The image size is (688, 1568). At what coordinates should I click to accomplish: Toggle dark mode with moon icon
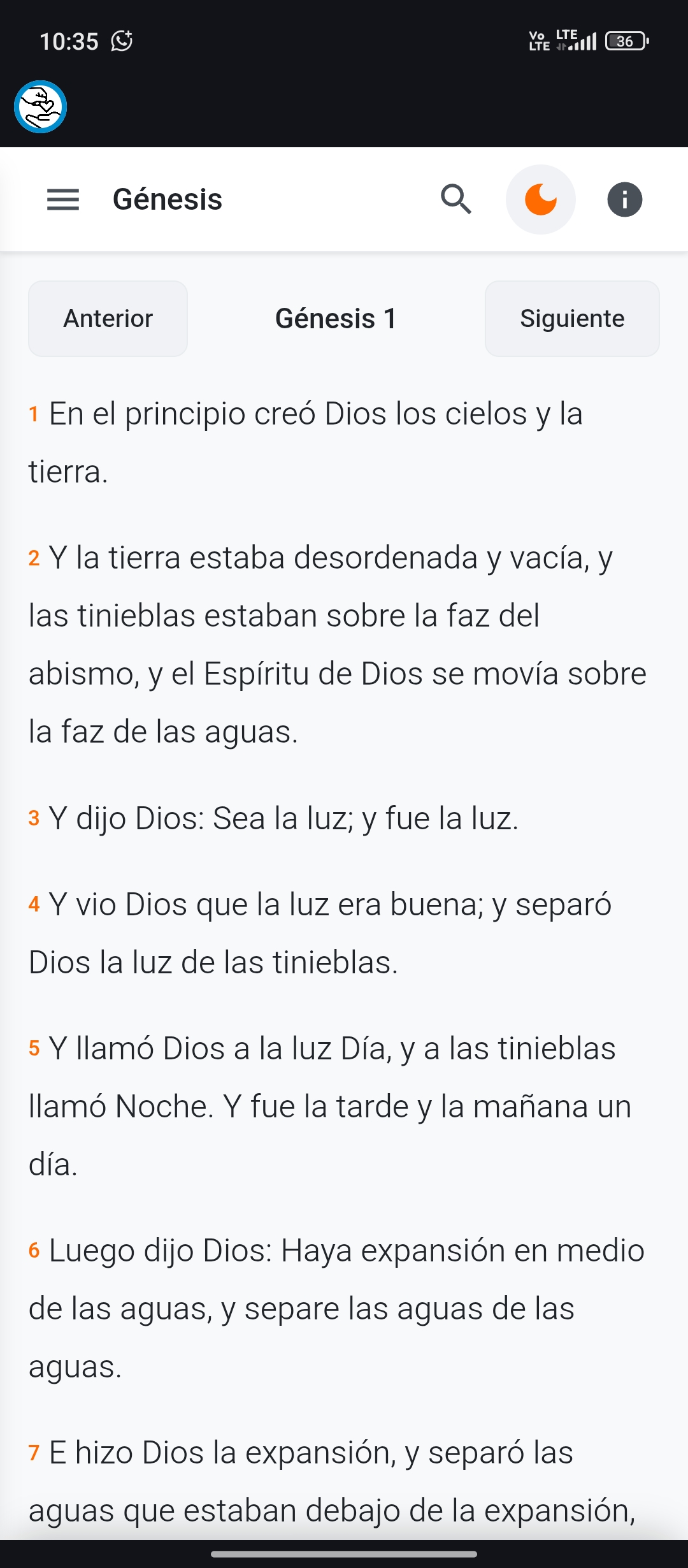coord(541,200)
